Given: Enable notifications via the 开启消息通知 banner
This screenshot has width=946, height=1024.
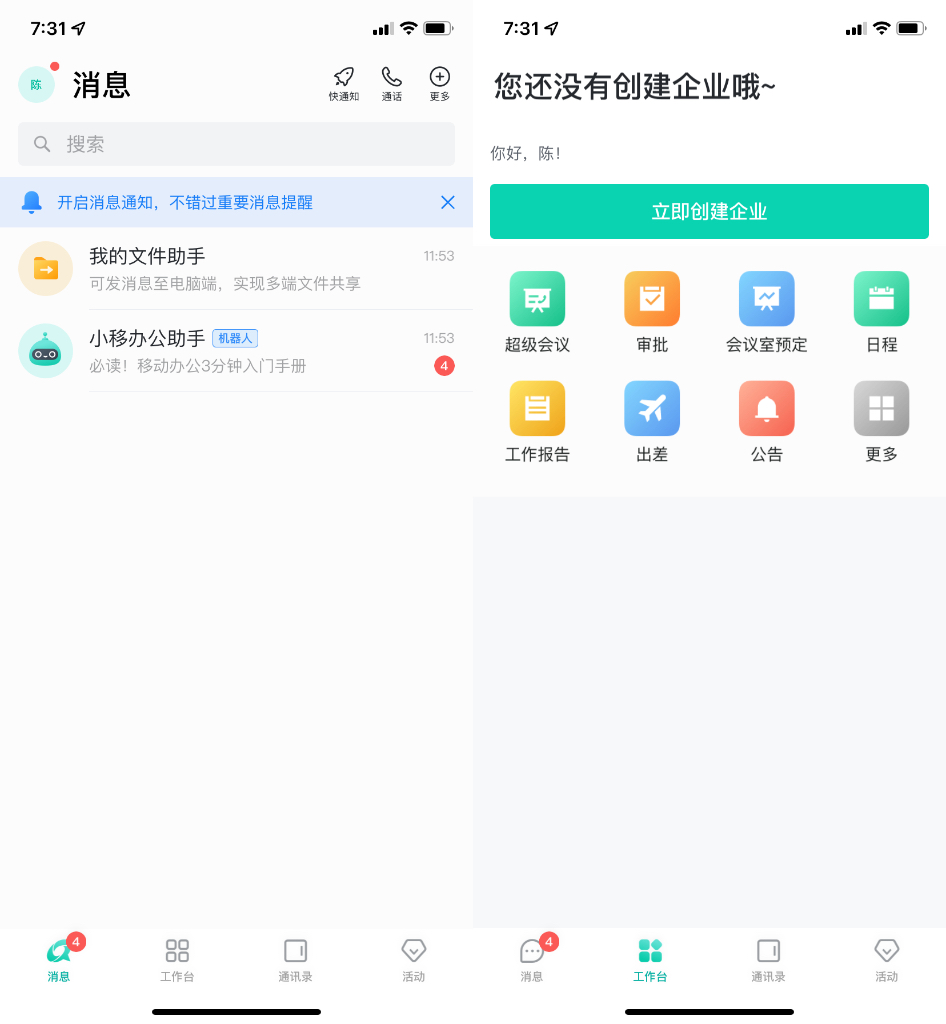Looking at the screenshot, I should (x=185, y=202).
